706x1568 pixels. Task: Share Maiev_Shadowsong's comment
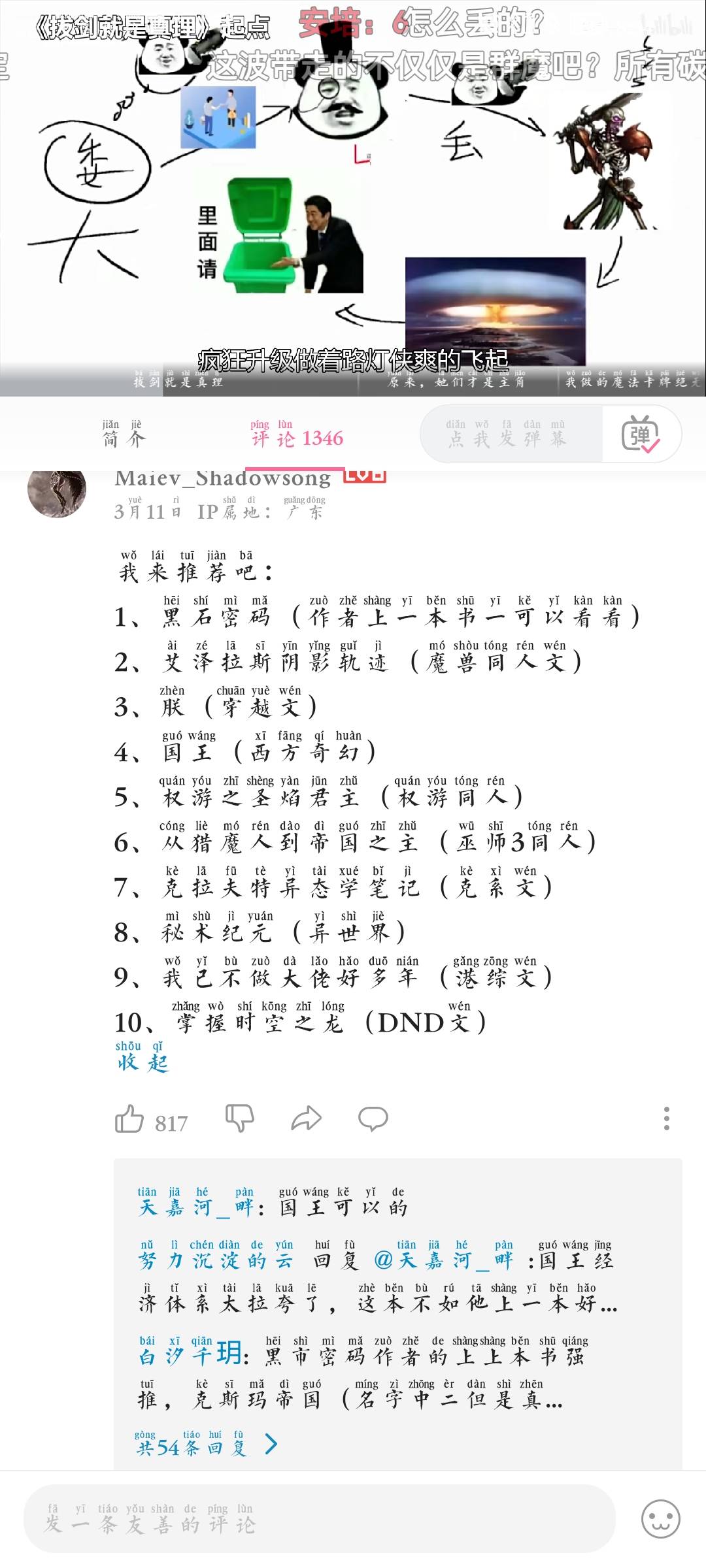pyautogui.click(x=306, y=1119)
